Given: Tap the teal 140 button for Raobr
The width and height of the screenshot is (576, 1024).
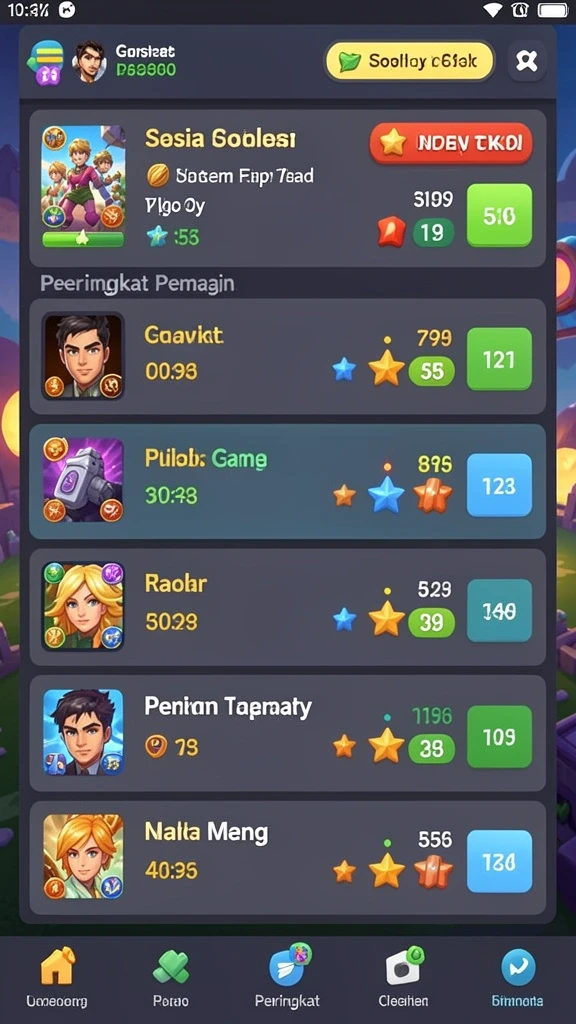Looking at the screenshot, I should tap(499, 611).
